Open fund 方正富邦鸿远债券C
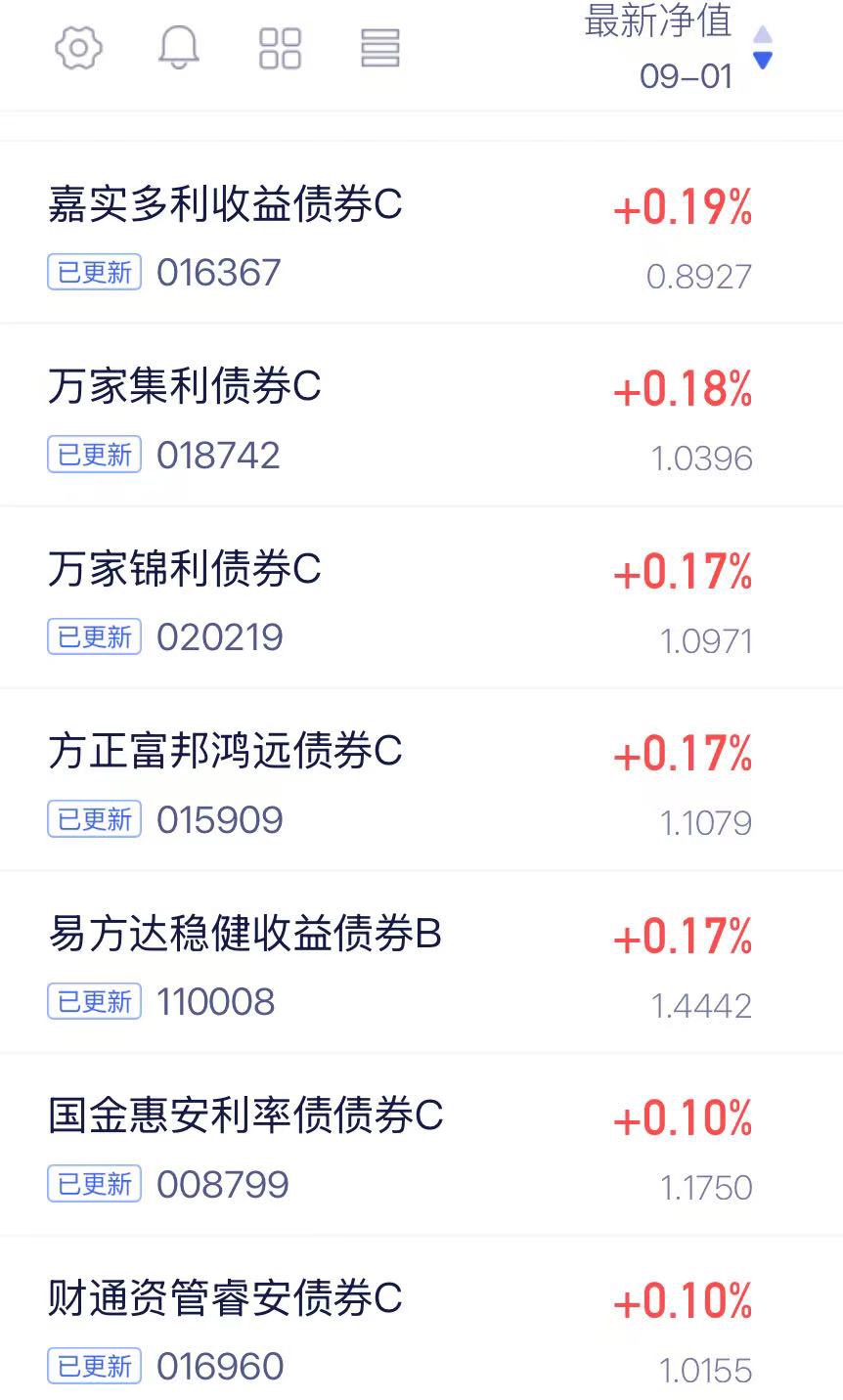843x1400 pixels. tap(421, 780)
